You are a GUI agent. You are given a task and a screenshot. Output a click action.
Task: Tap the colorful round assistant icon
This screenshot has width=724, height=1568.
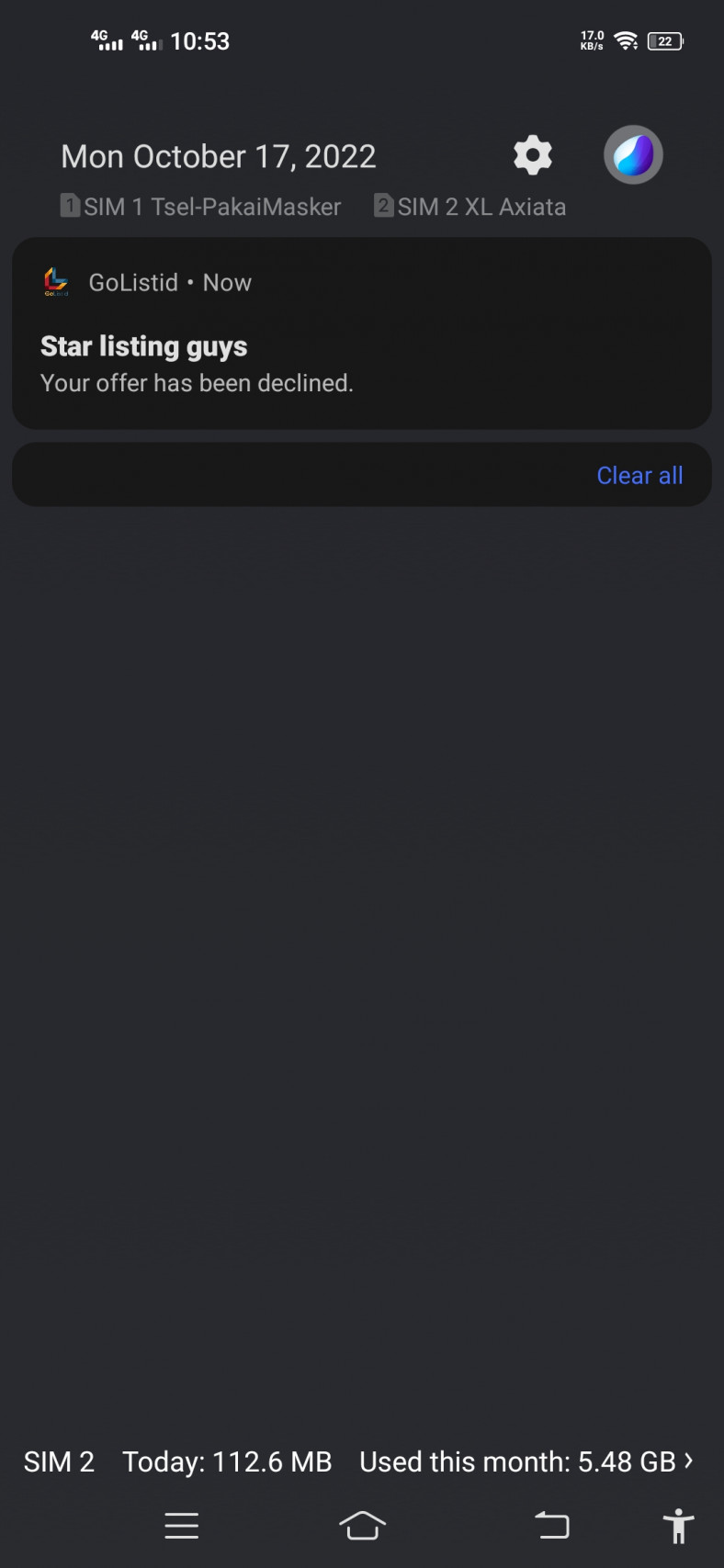click(x=633, y=154)
